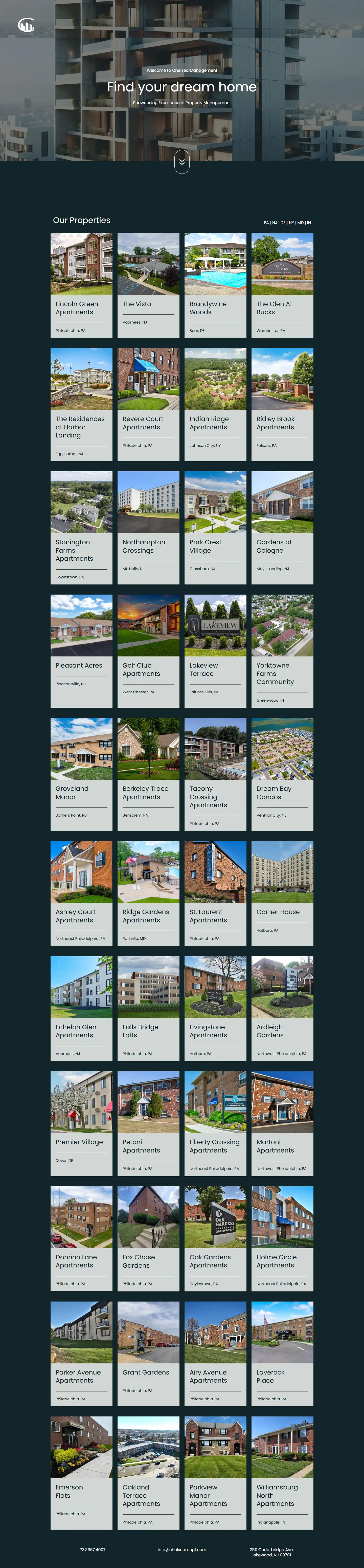
Task: View Brandywine Woods property
Action: (x=215, y=285)
